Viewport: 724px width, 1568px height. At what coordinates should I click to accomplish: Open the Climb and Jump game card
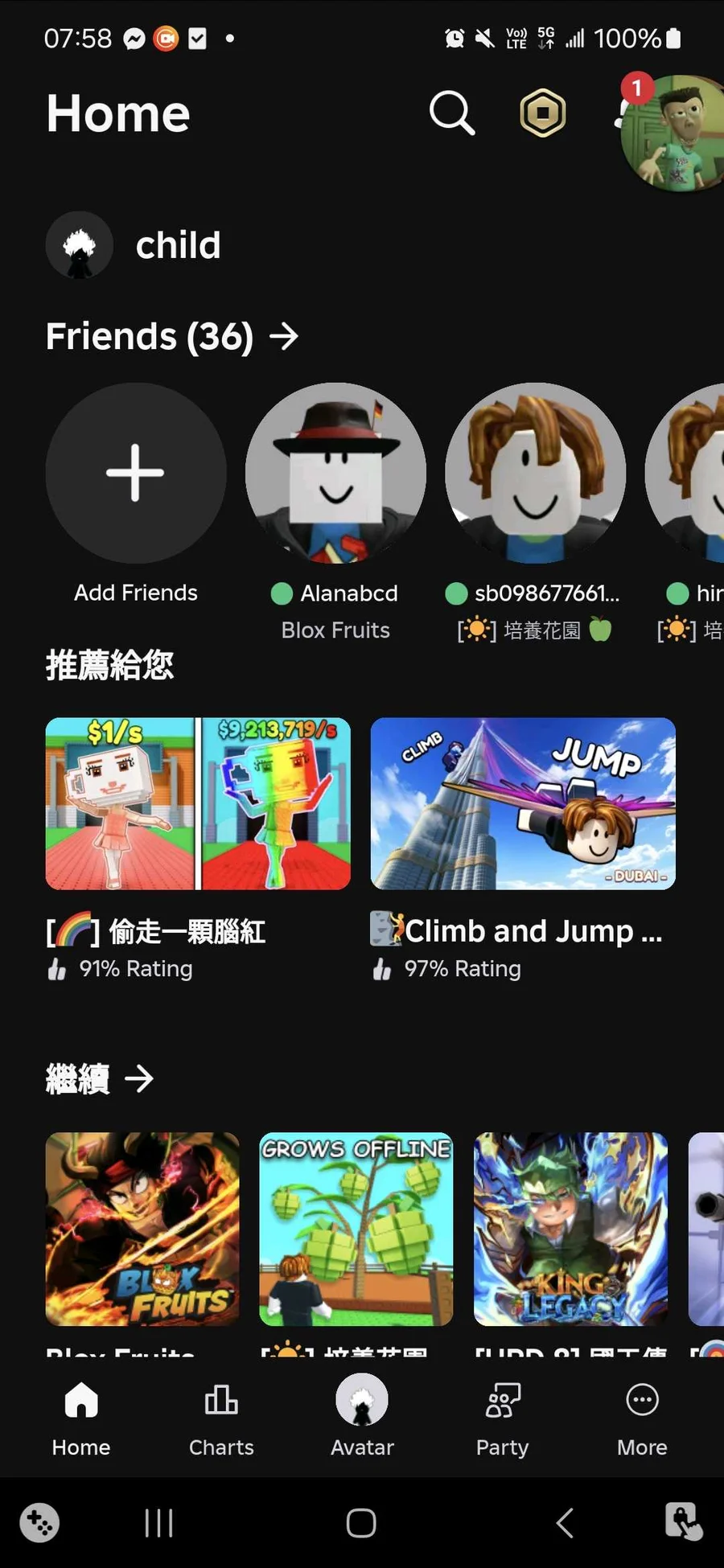coord(523,803)
